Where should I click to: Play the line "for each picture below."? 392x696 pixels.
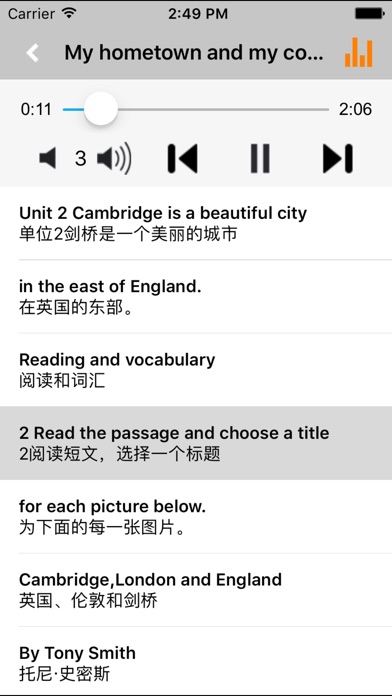pos(196,516)
